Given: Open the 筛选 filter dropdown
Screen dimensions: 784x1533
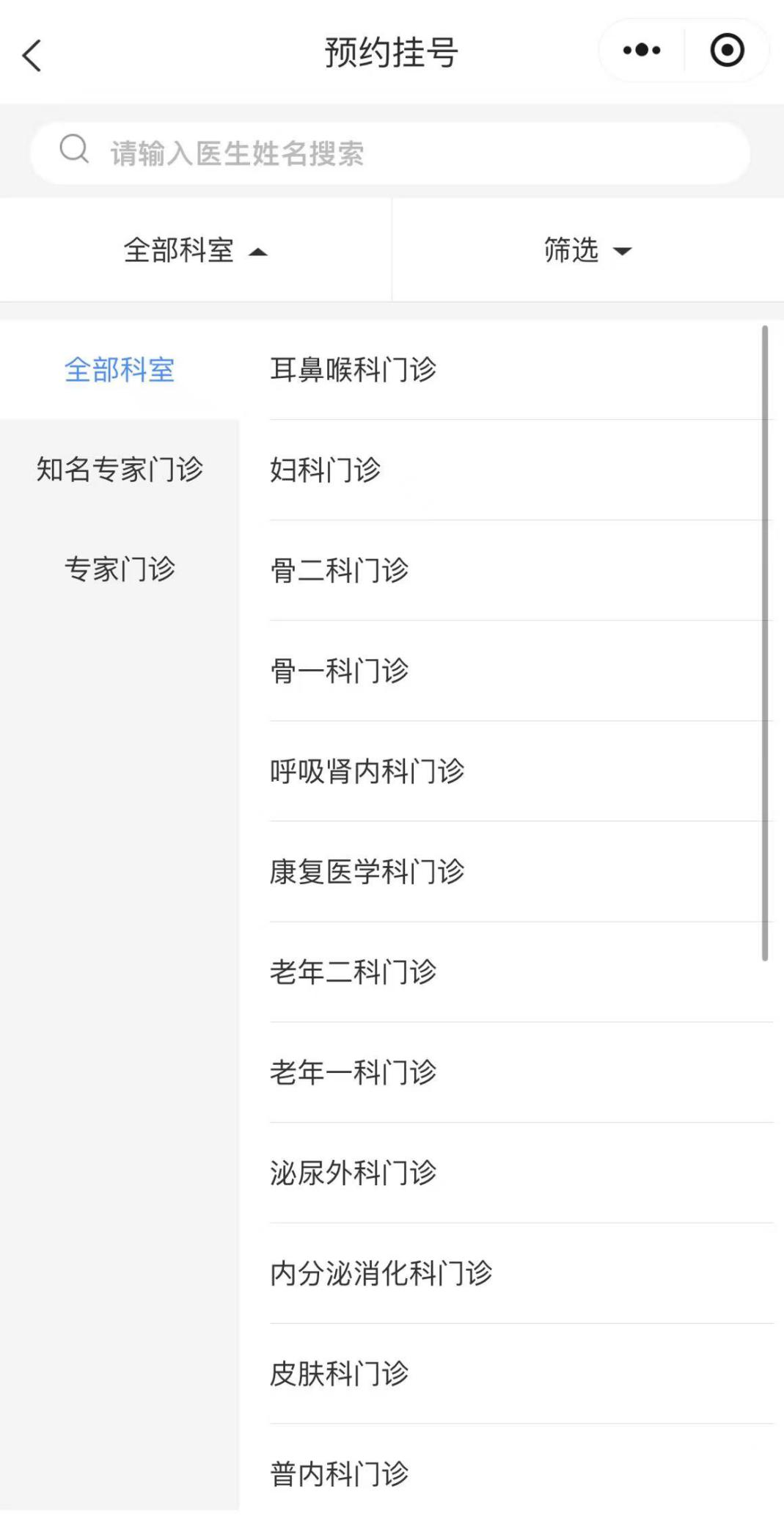Looking at the screenshot, I should point(587,251).
